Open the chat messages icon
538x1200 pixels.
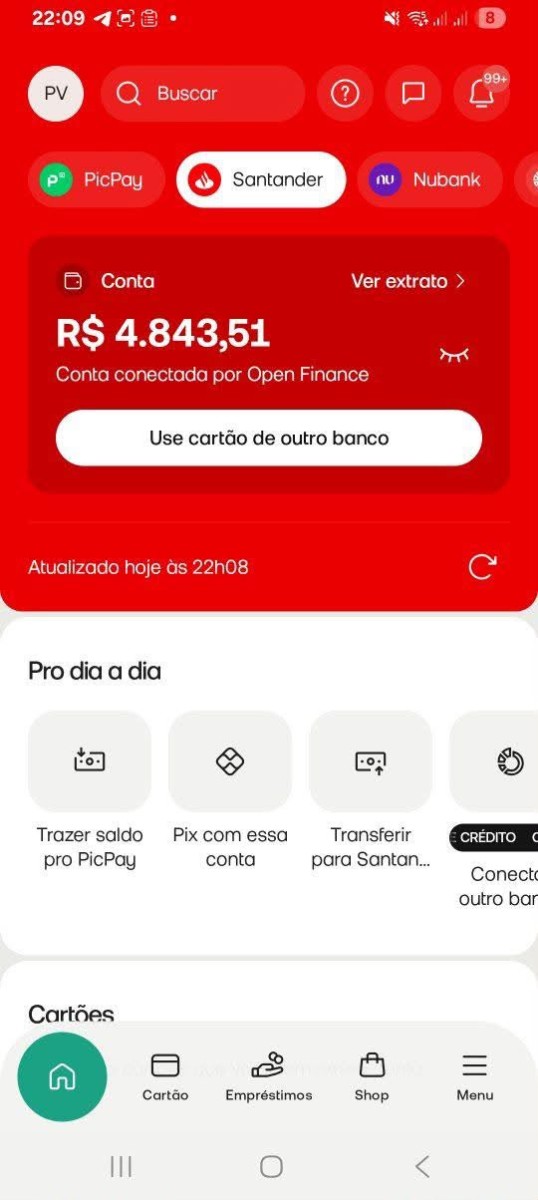click(413, 94)
